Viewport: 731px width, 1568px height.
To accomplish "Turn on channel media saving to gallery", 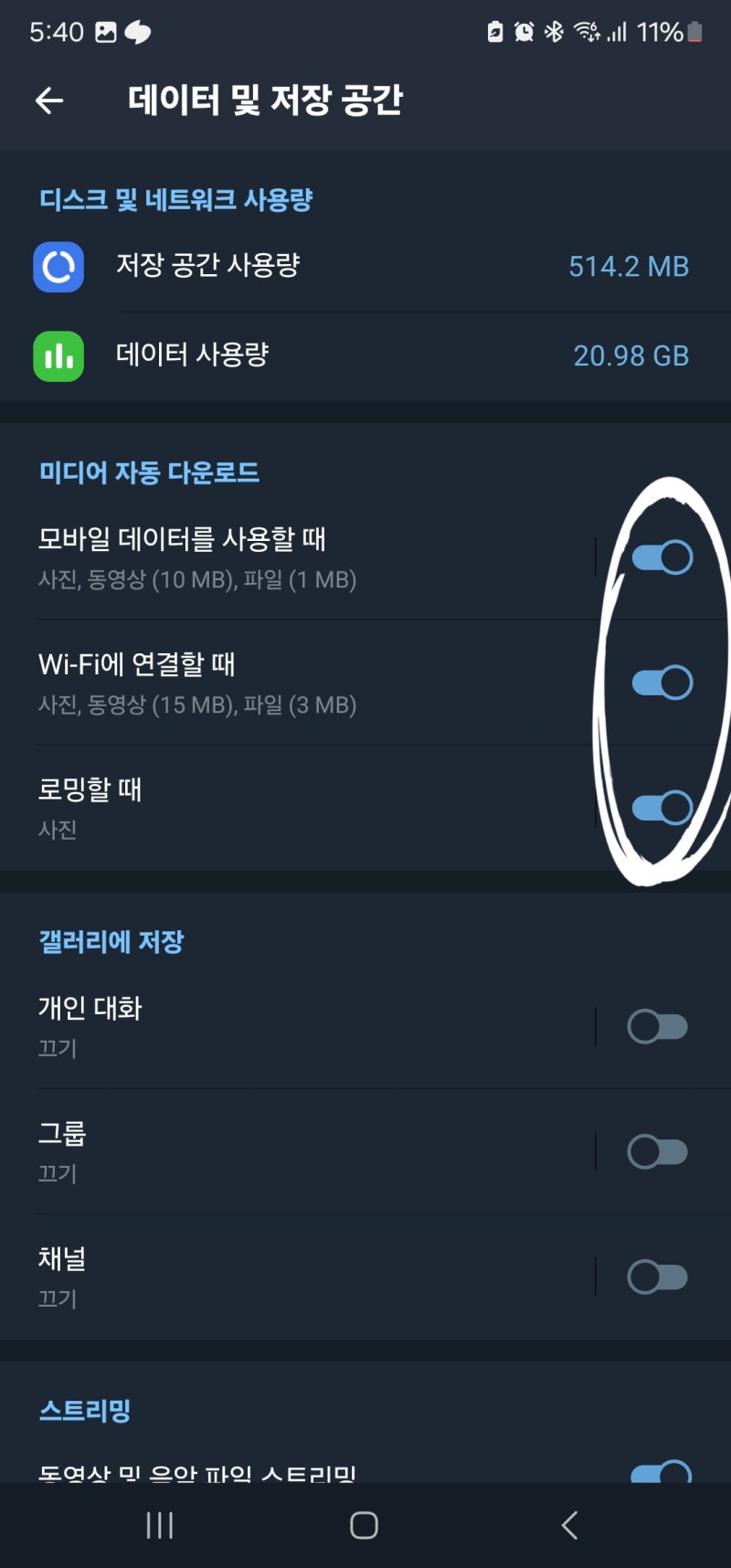I will [658, 1276].
